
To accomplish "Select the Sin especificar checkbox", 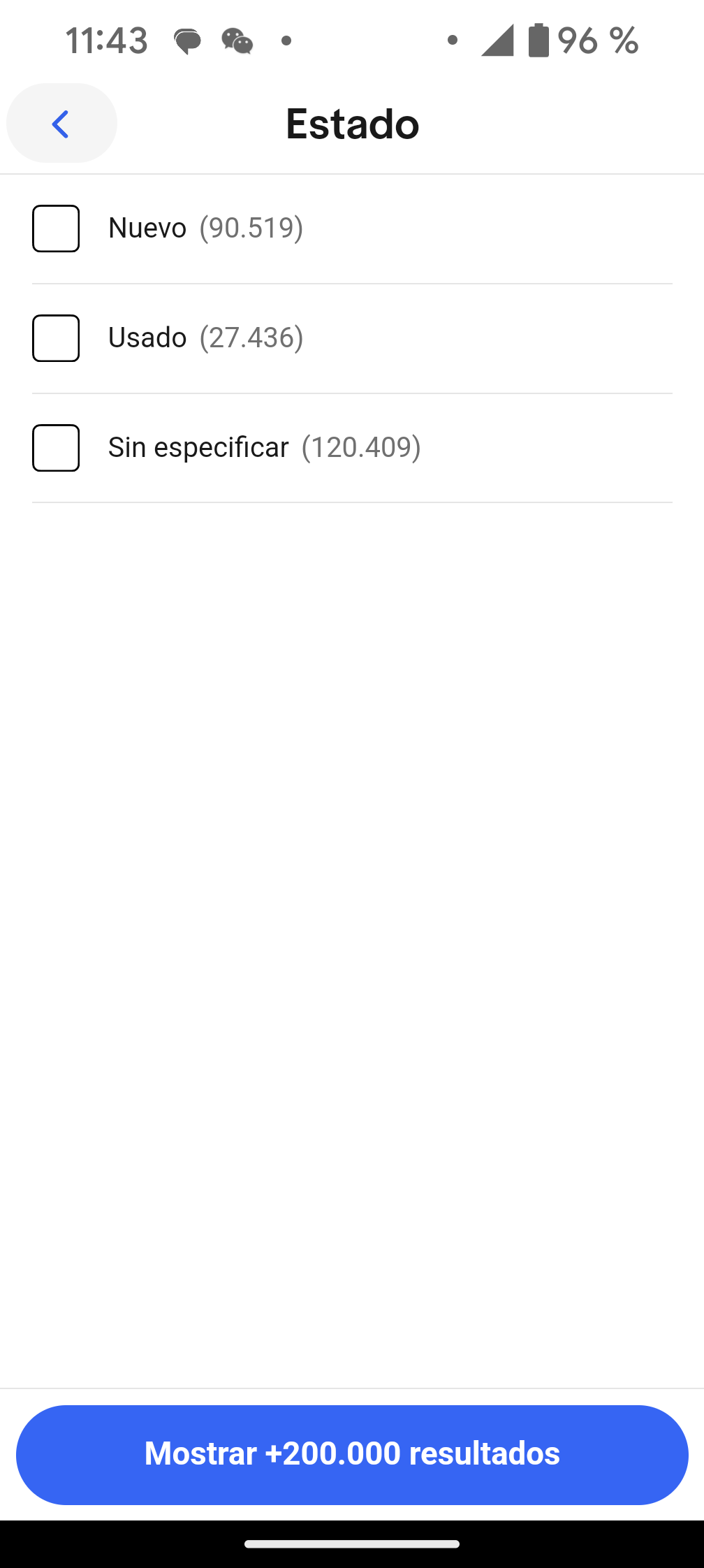I will pos(56,447).
